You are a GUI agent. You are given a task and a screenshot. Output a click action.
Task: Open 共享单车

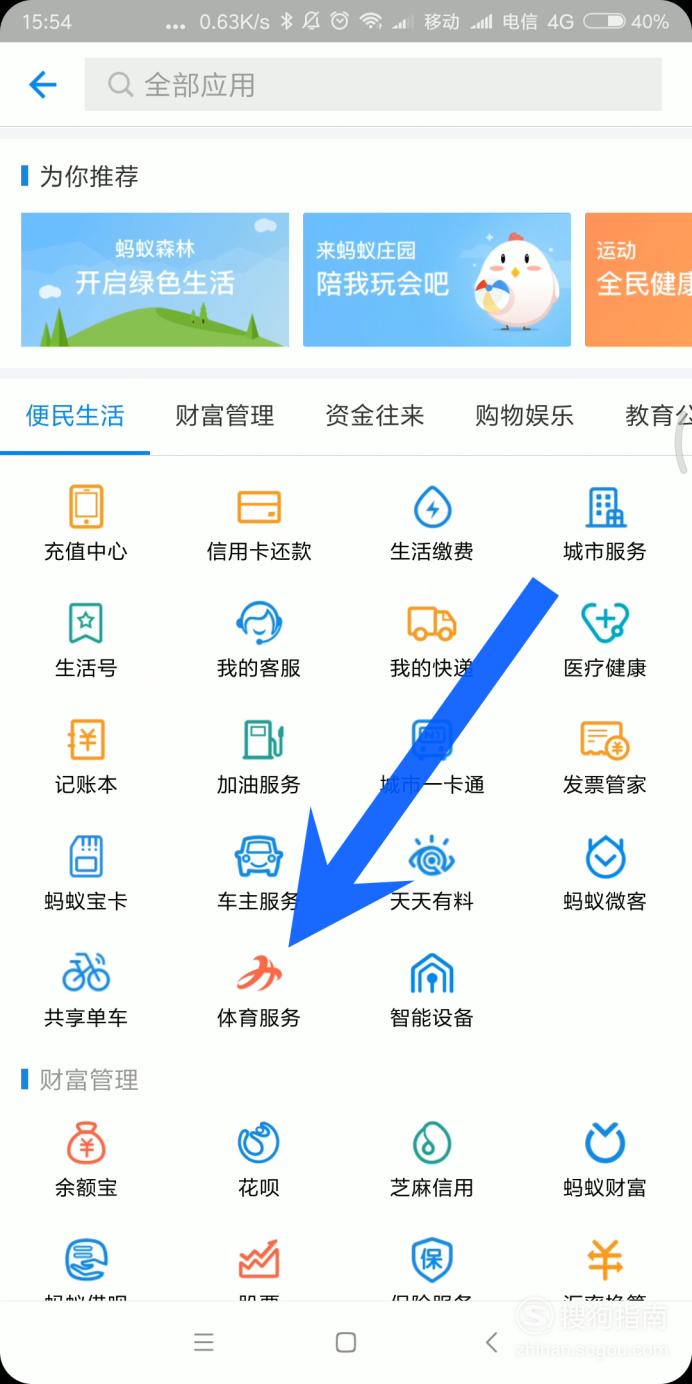coord(86,990)
